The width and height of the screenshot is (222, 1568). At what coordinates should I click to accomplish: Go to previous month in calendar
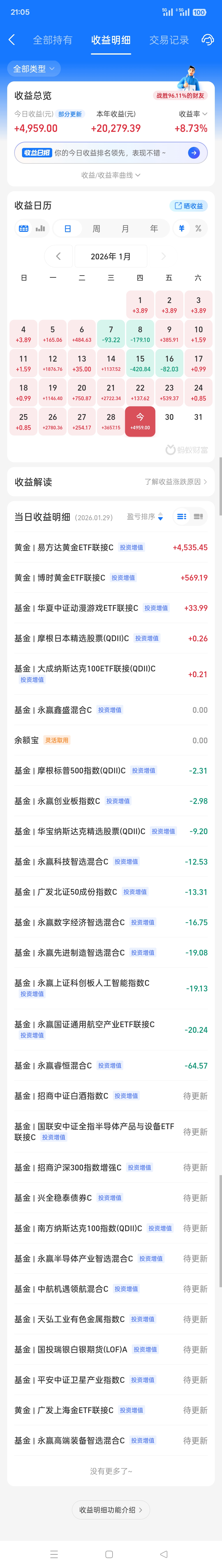(x=58, y=256)
